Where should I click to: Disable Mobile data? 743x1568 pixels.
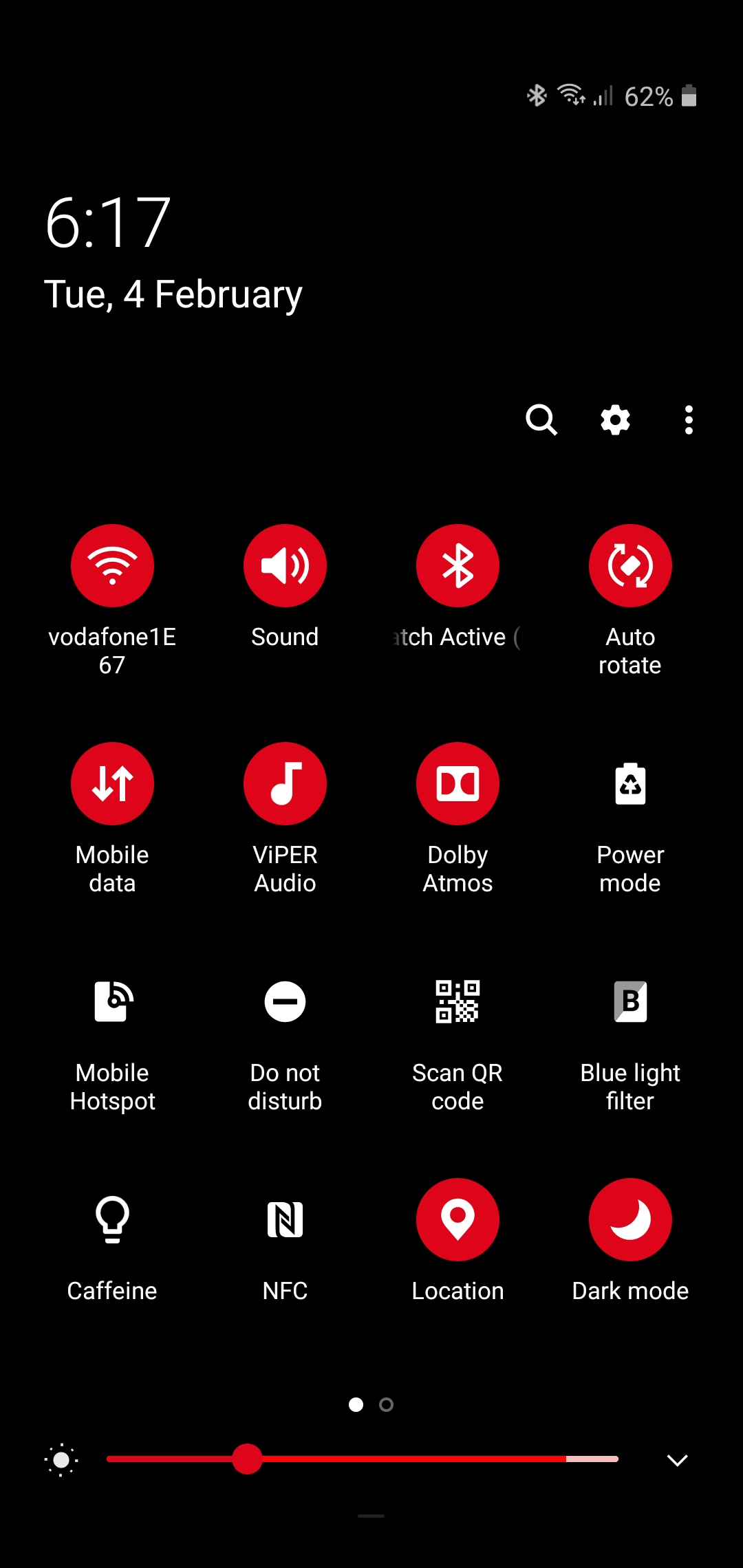112,783
